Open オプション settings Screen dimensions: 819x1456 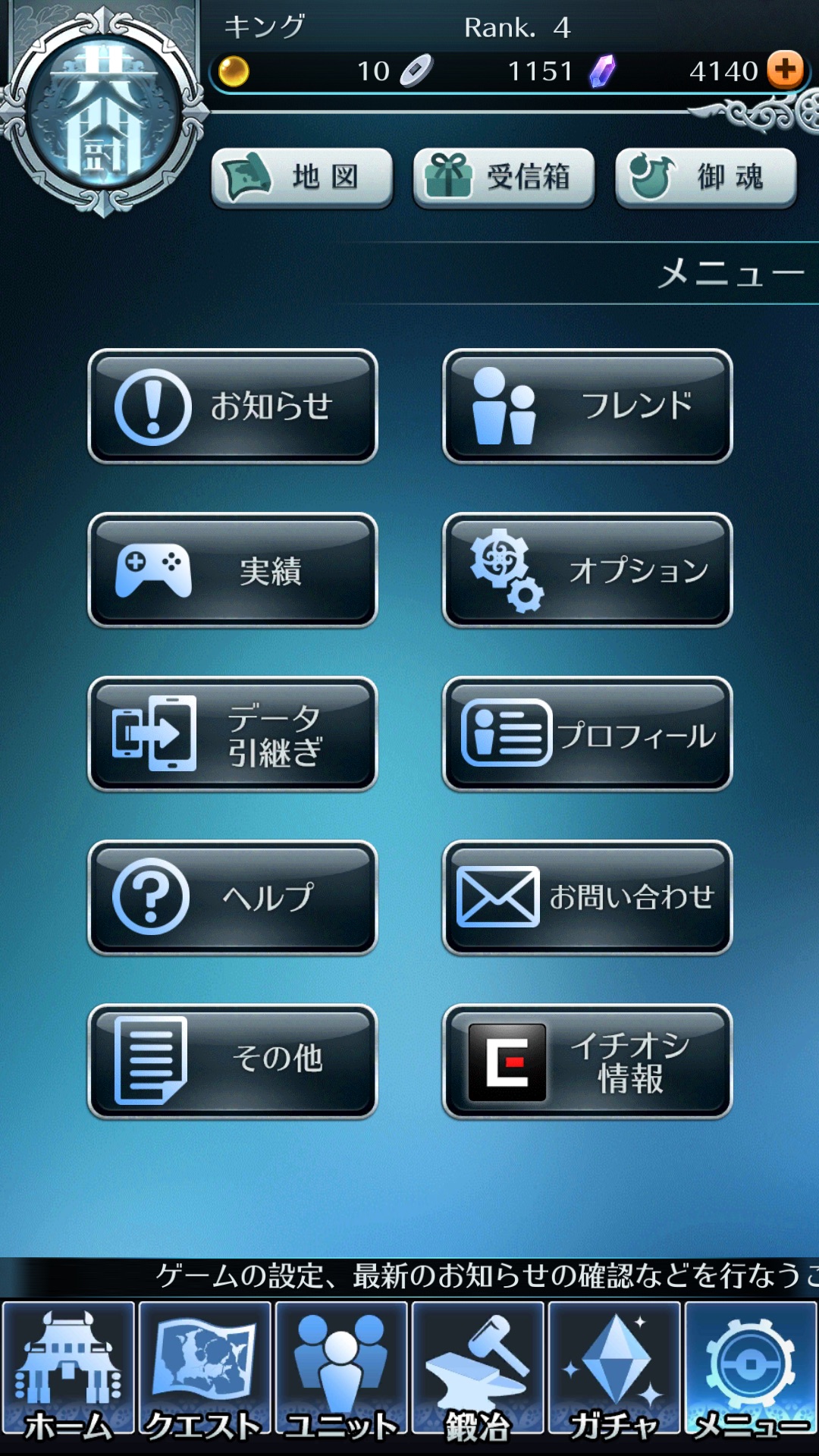click(x=588, y=570)
